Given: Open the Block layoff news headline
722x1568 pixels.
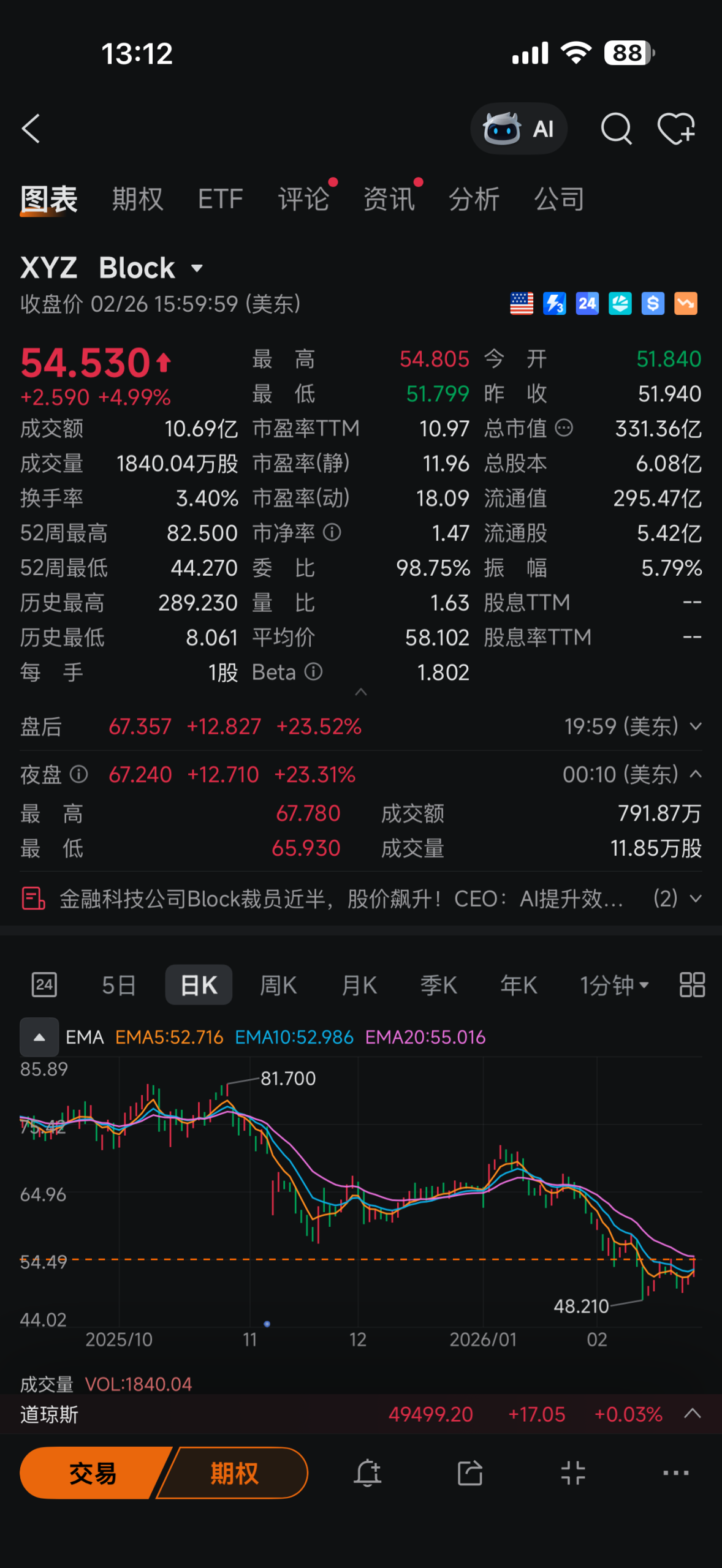Looking at the screenshot, I should point(341,899).
